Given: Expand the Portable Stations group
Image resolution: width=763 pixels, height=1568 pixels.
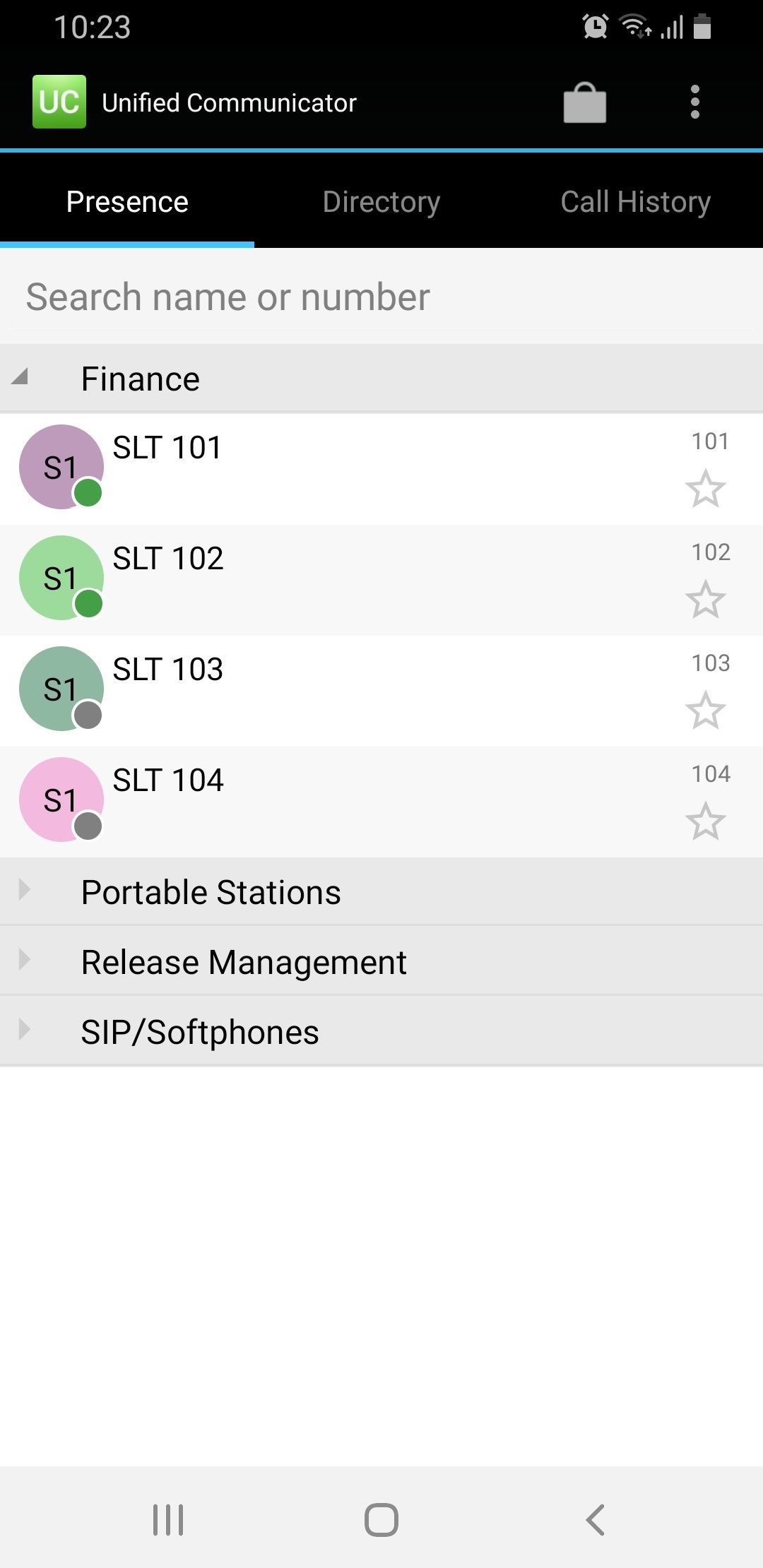Looking at the screenshot, I should (x=381, y=892).
